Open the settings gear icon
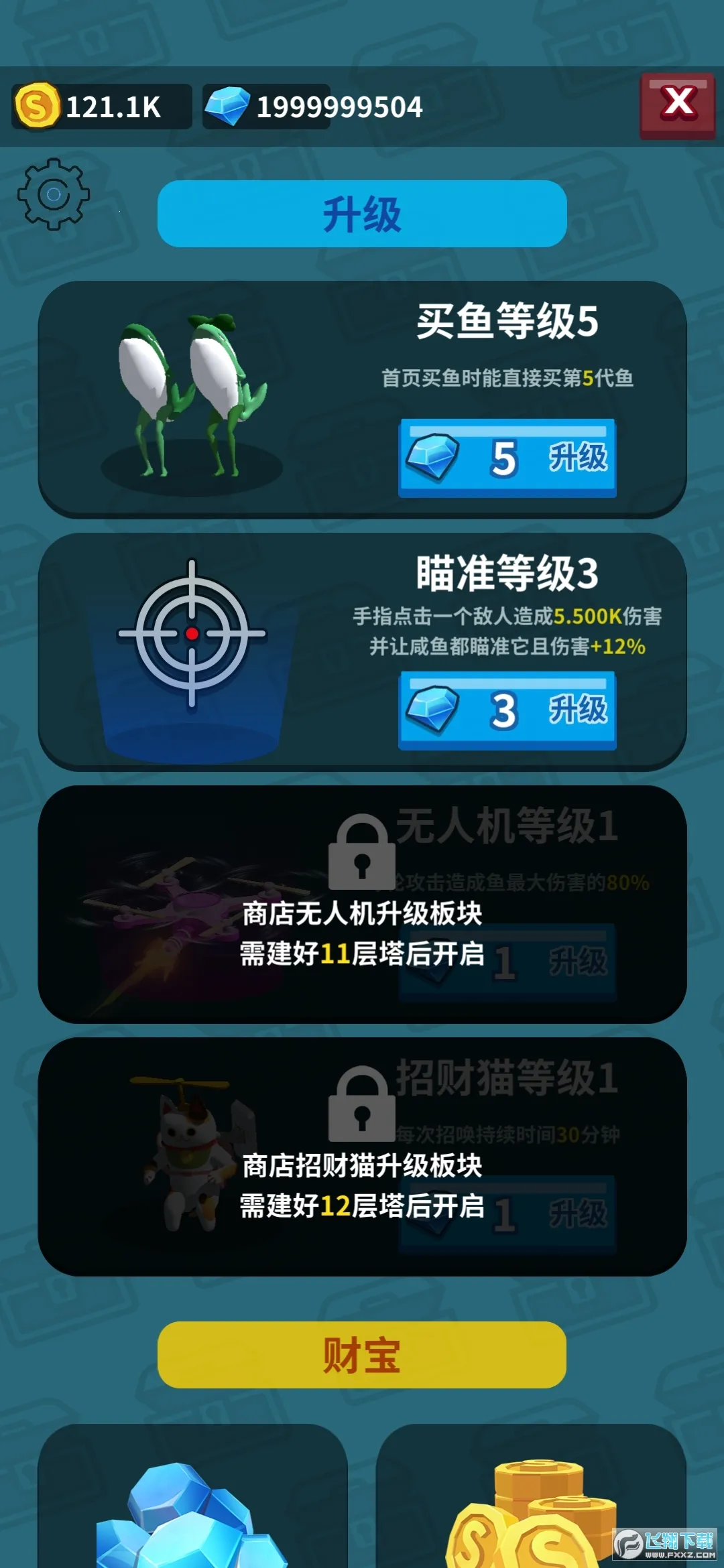The image size is (724, 1568). 54,194
